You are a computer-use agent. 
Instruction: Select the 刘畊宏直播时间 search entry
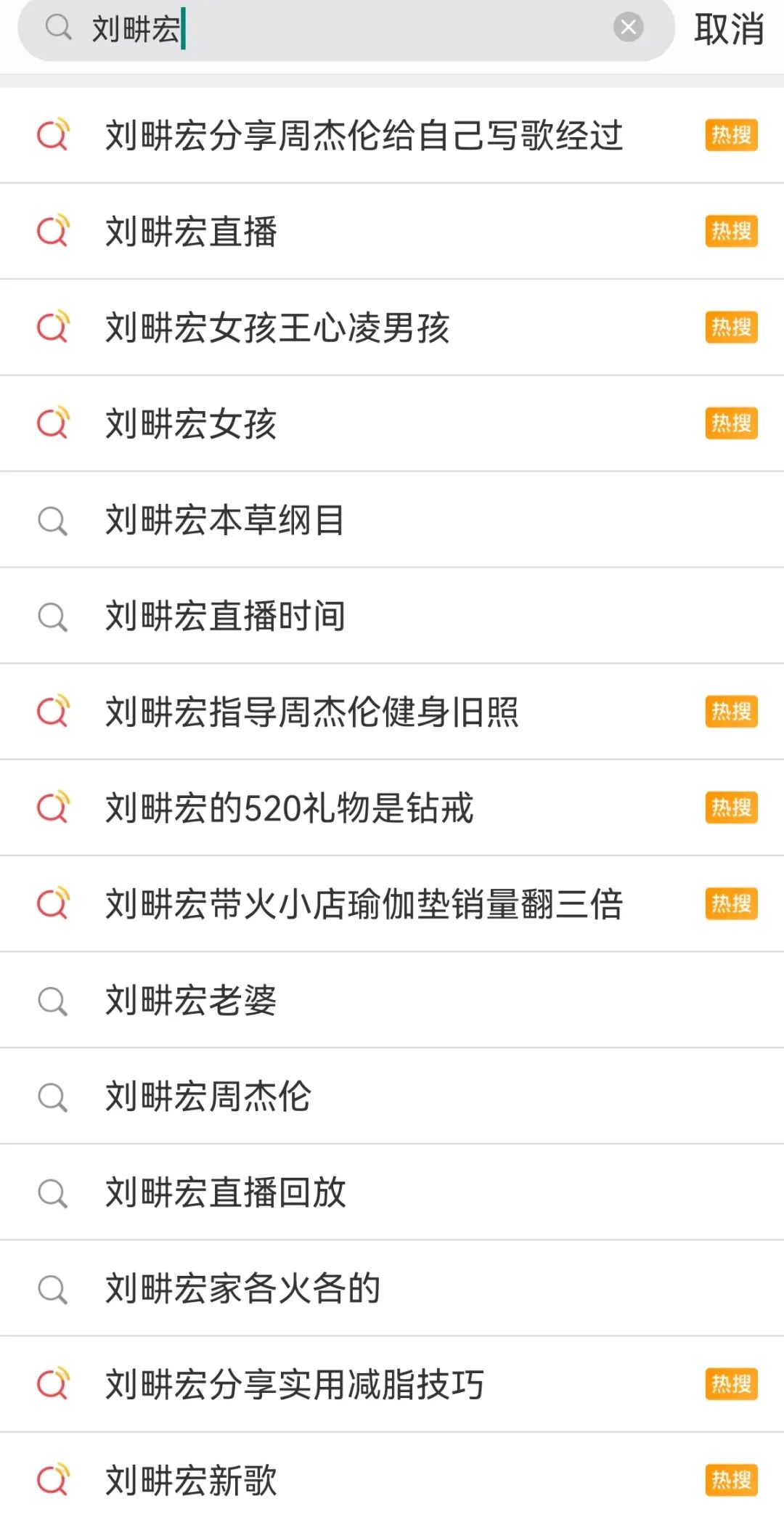225,615
